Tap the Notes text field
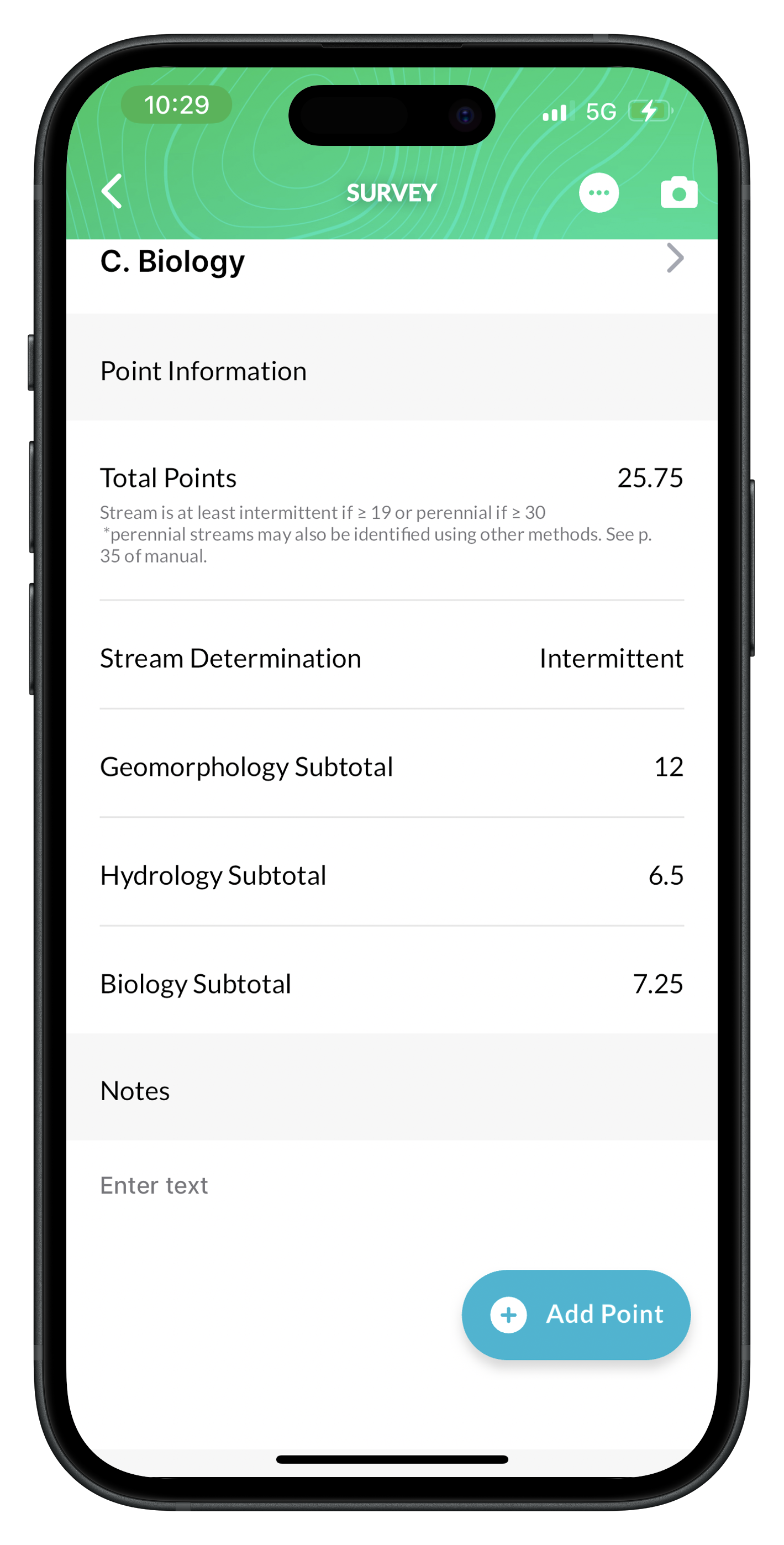The image size is (784, 1545). pos(391,1186)
